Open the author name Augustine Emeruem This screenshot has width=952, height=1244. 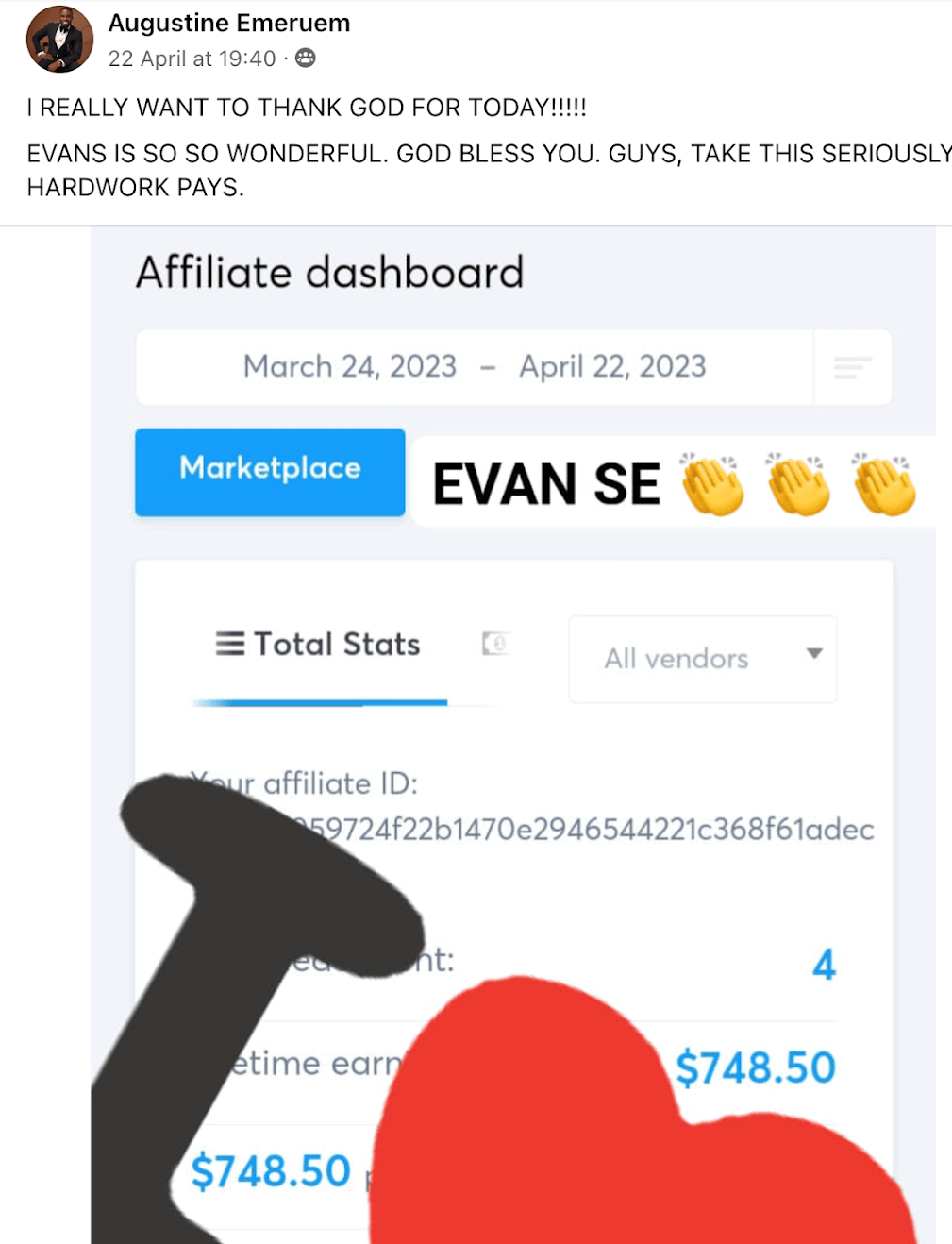tap(229, 23)
